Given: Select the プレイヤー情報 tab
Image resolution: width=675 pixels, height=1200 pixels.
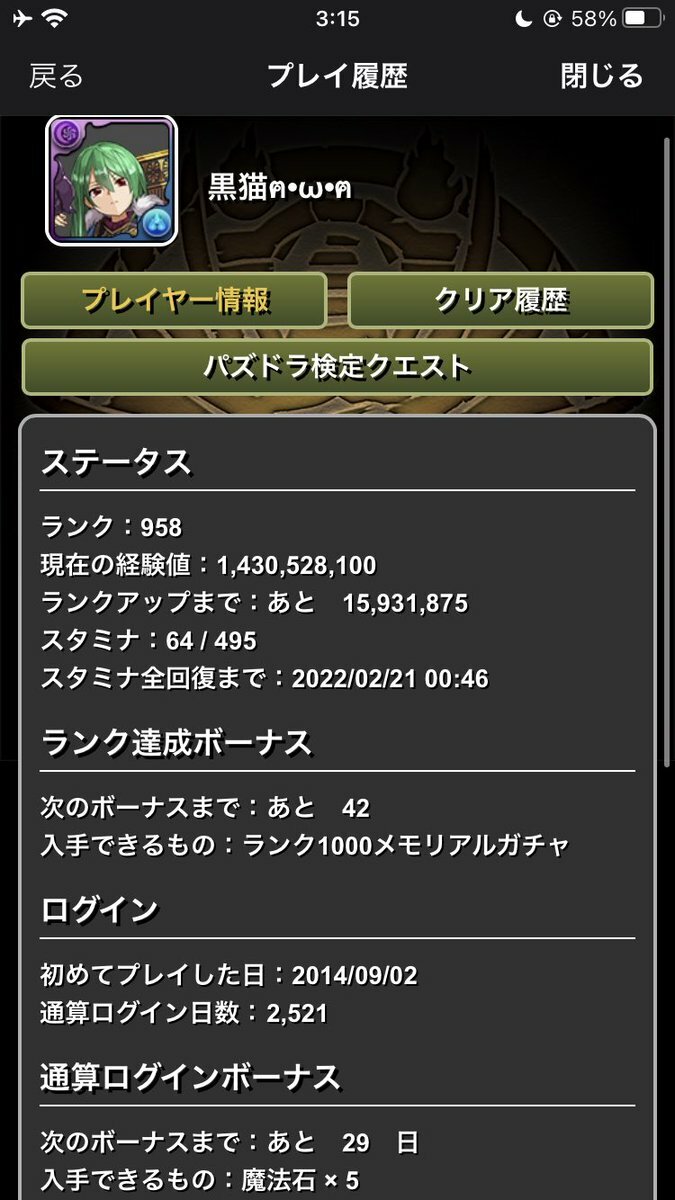Looking at the screenshot, I should pos(175,300).
